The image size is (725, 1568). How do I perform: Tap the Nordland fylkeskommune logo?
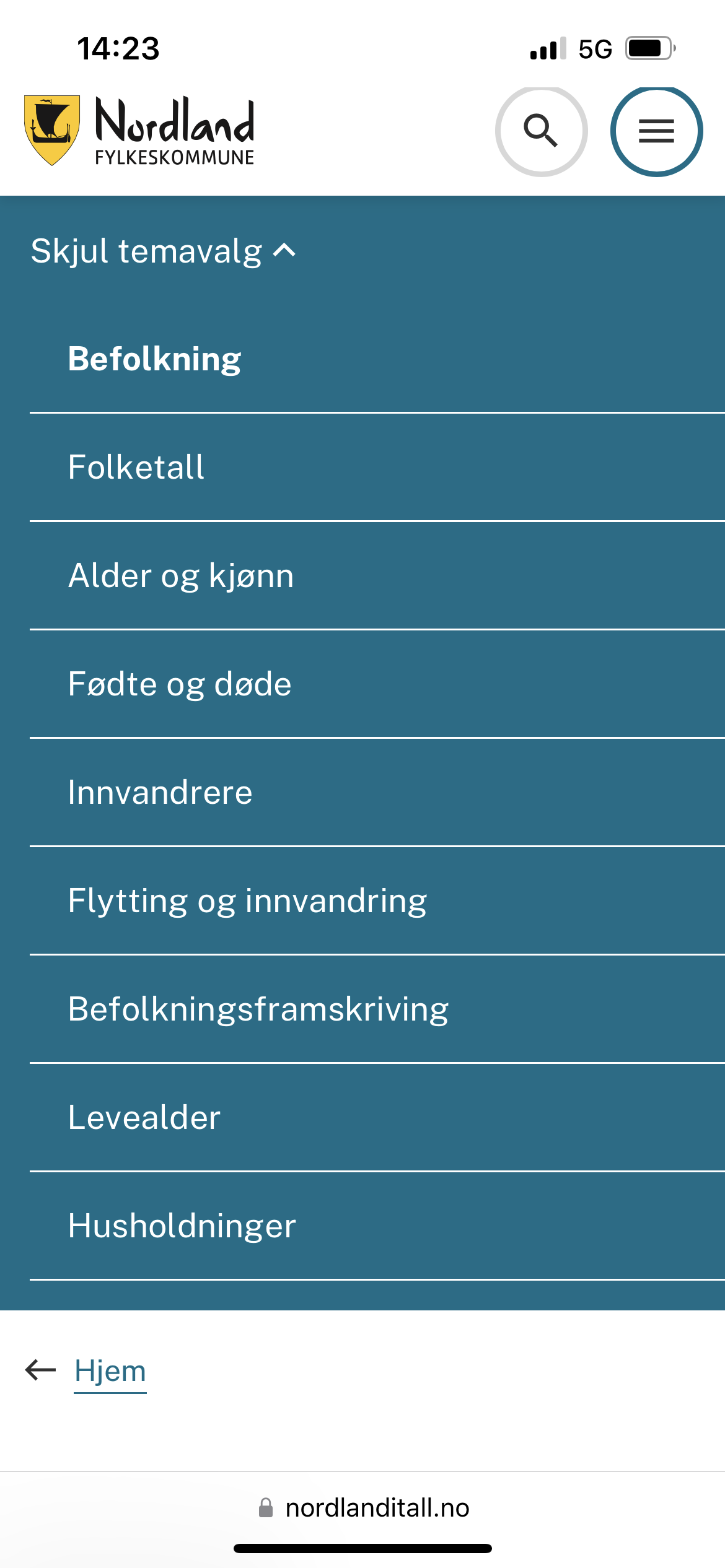[x=139, y=131]
